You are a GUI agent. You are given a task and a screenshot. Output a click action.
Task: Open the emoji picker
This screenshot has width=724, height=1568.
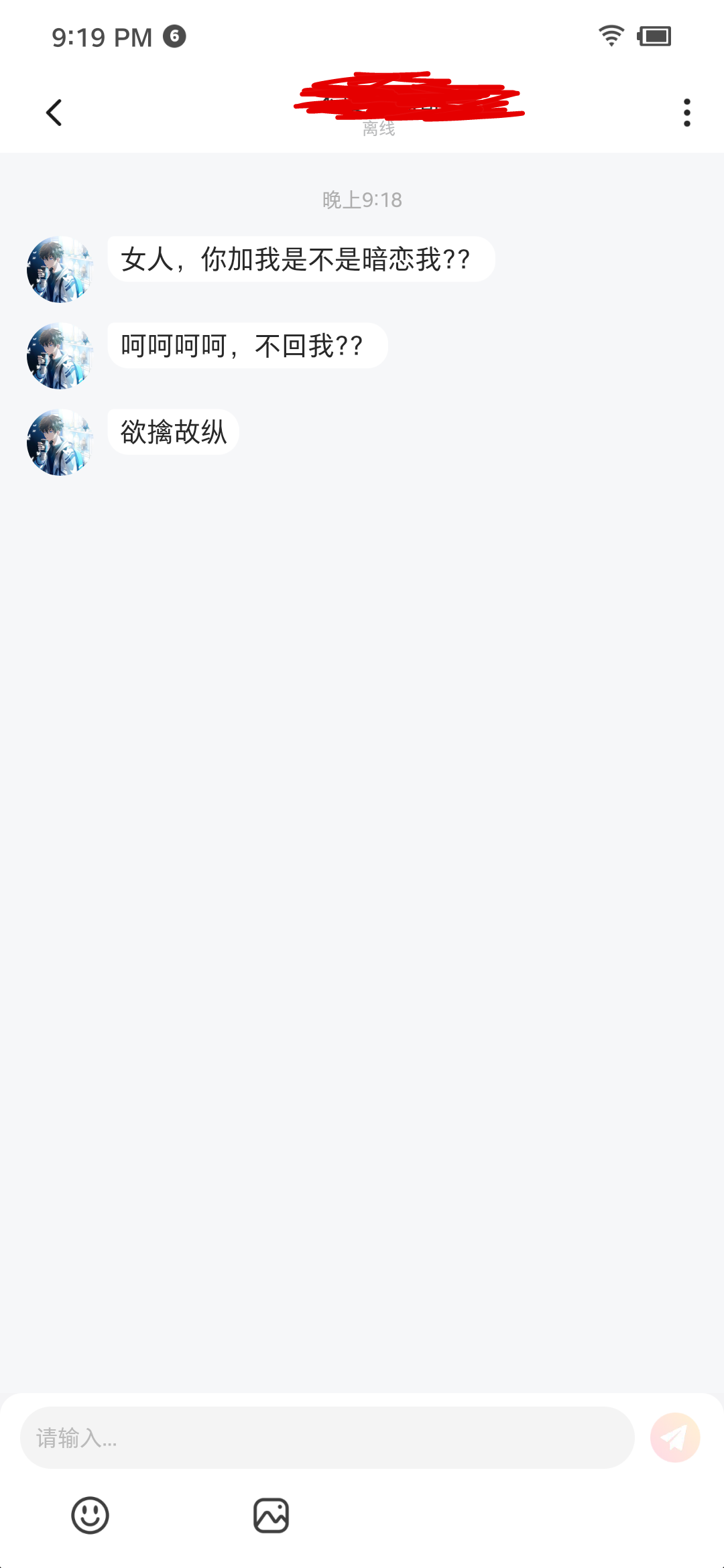90,1516
